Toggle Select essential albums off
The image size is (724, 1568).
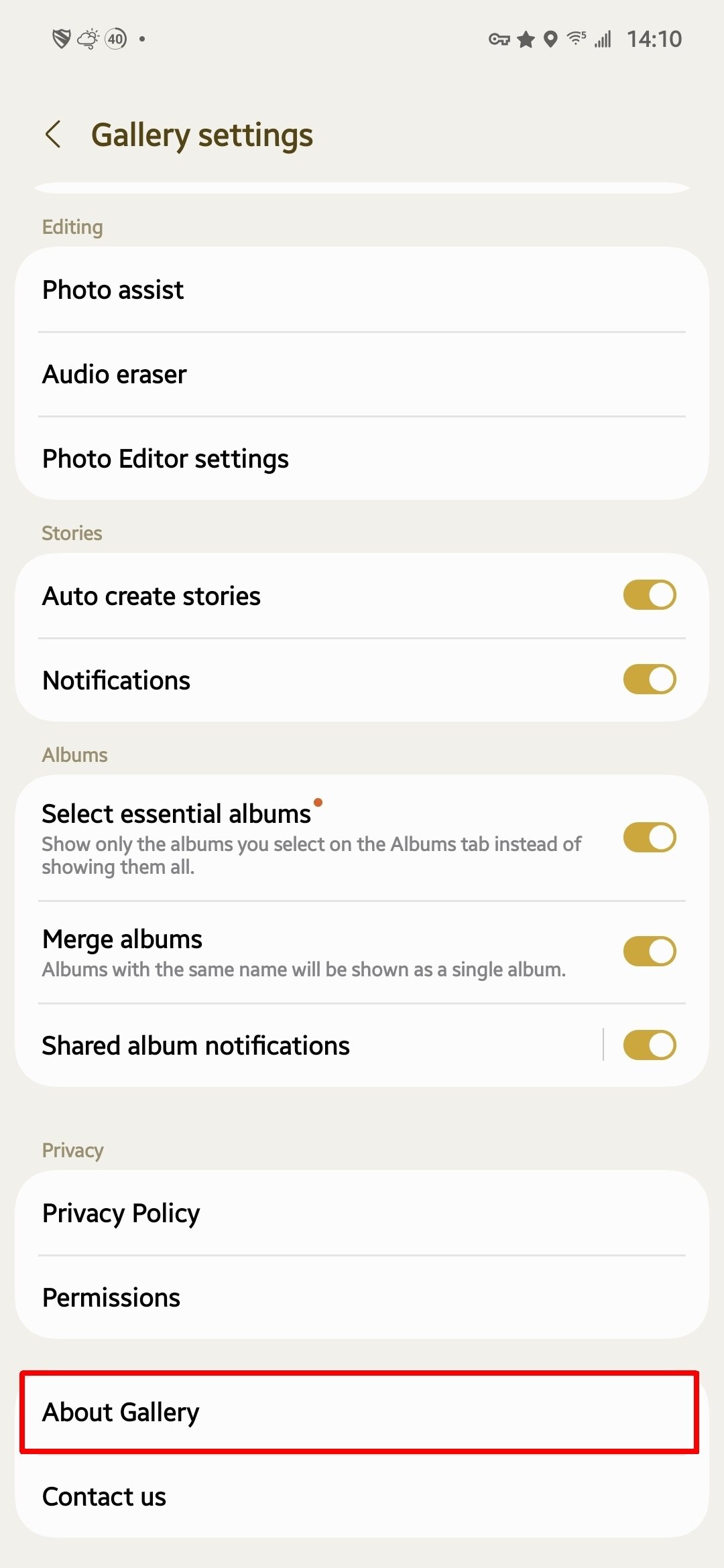point(649,838)
